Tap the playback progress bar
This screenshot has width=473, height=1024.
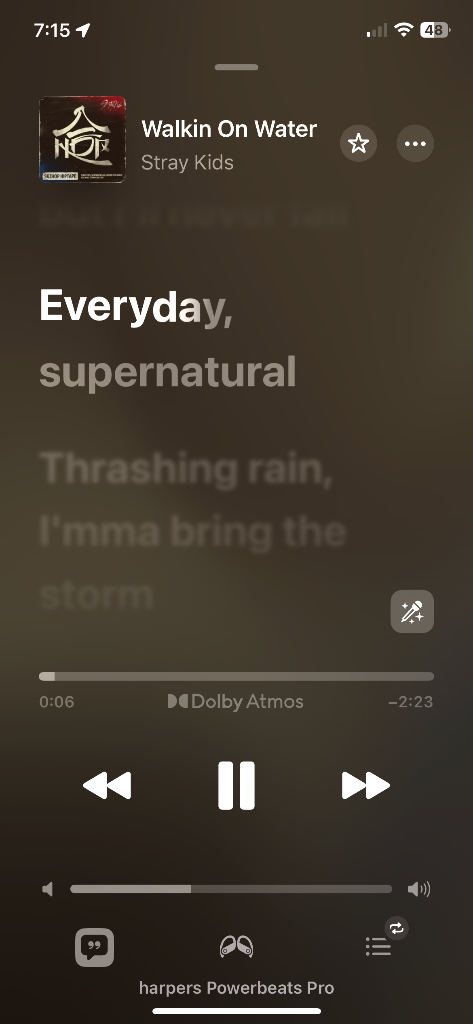tap(236, 677)
